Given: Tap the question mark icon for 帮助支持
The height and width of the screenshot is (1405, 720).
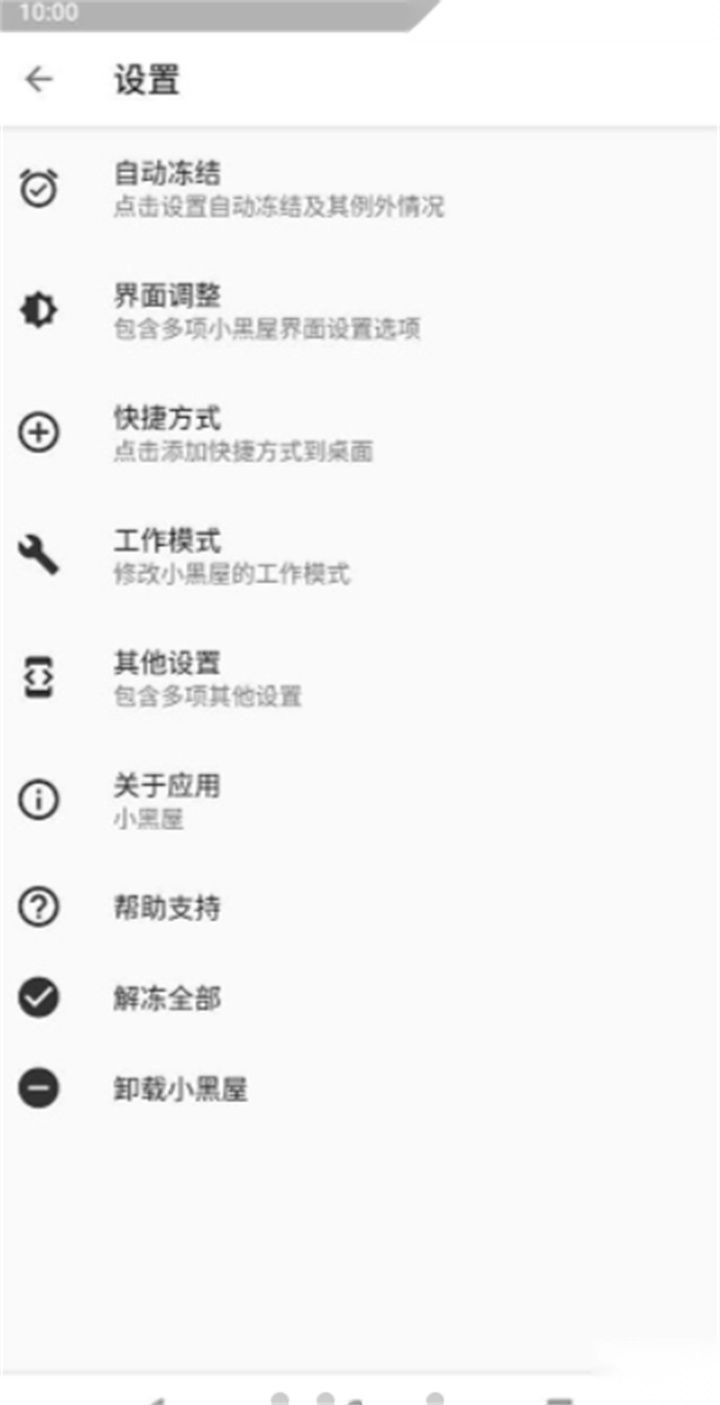Looking at the screenshot, I should coord(38,907).
